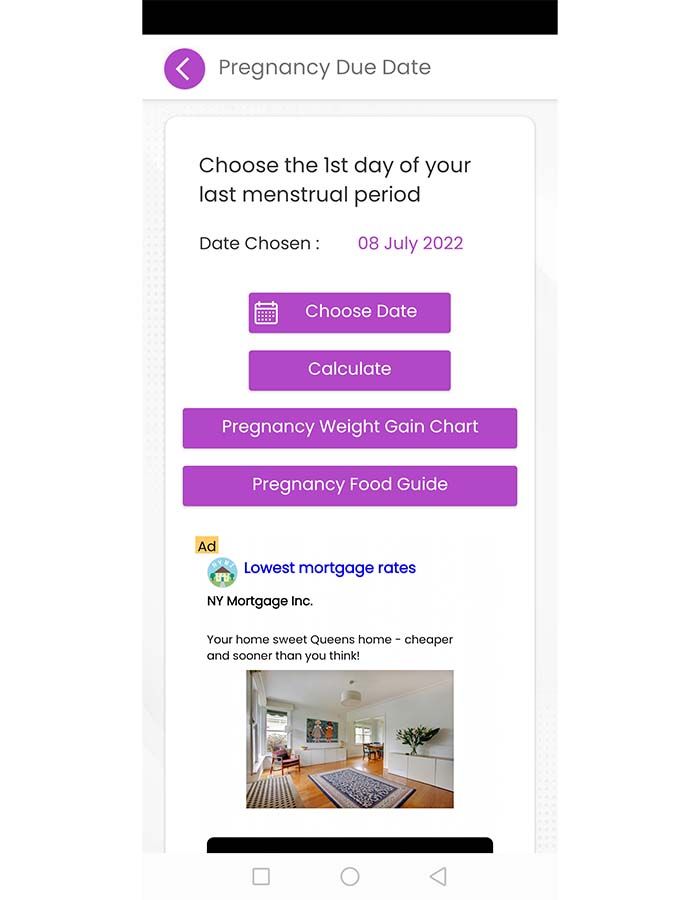Tap the Calculate button
700x900 pixels.
349,370
